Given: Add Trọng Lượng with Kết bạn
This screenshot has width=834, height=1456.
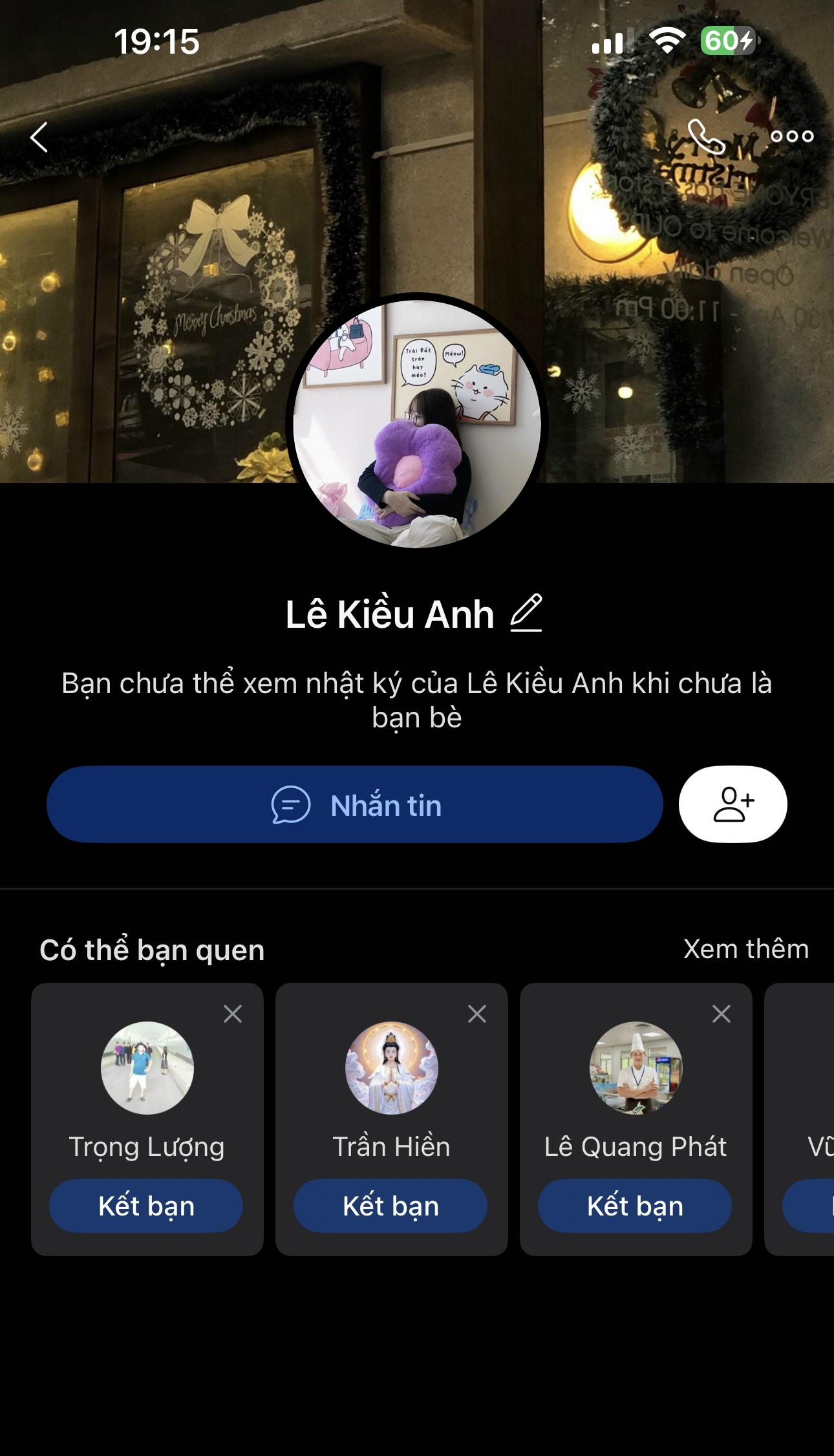Looking at the screenshot, I should (x=146, y=1206).
